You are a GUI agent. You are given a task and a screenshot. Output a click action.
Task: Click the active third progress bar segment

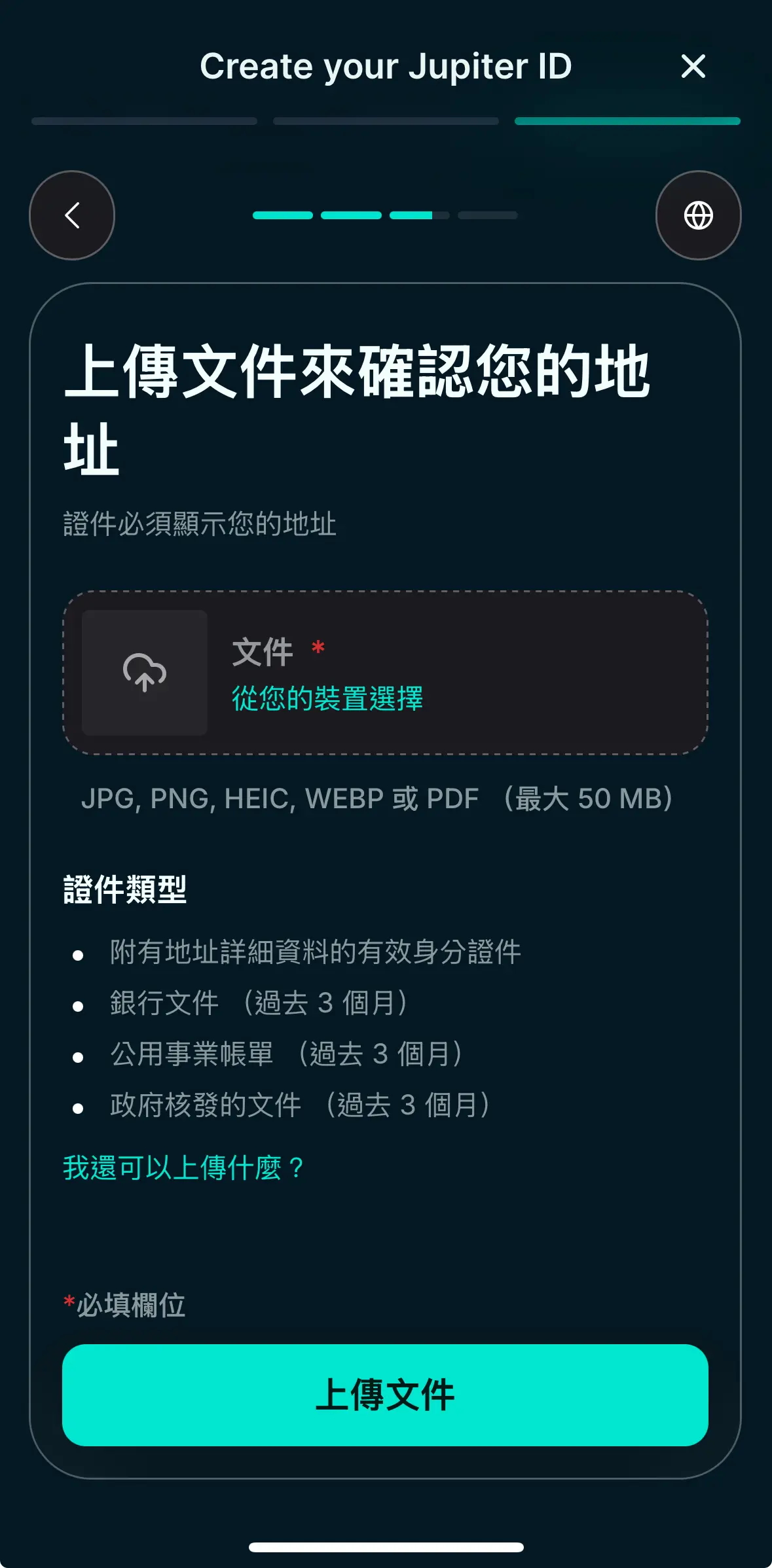coord(626,120)
